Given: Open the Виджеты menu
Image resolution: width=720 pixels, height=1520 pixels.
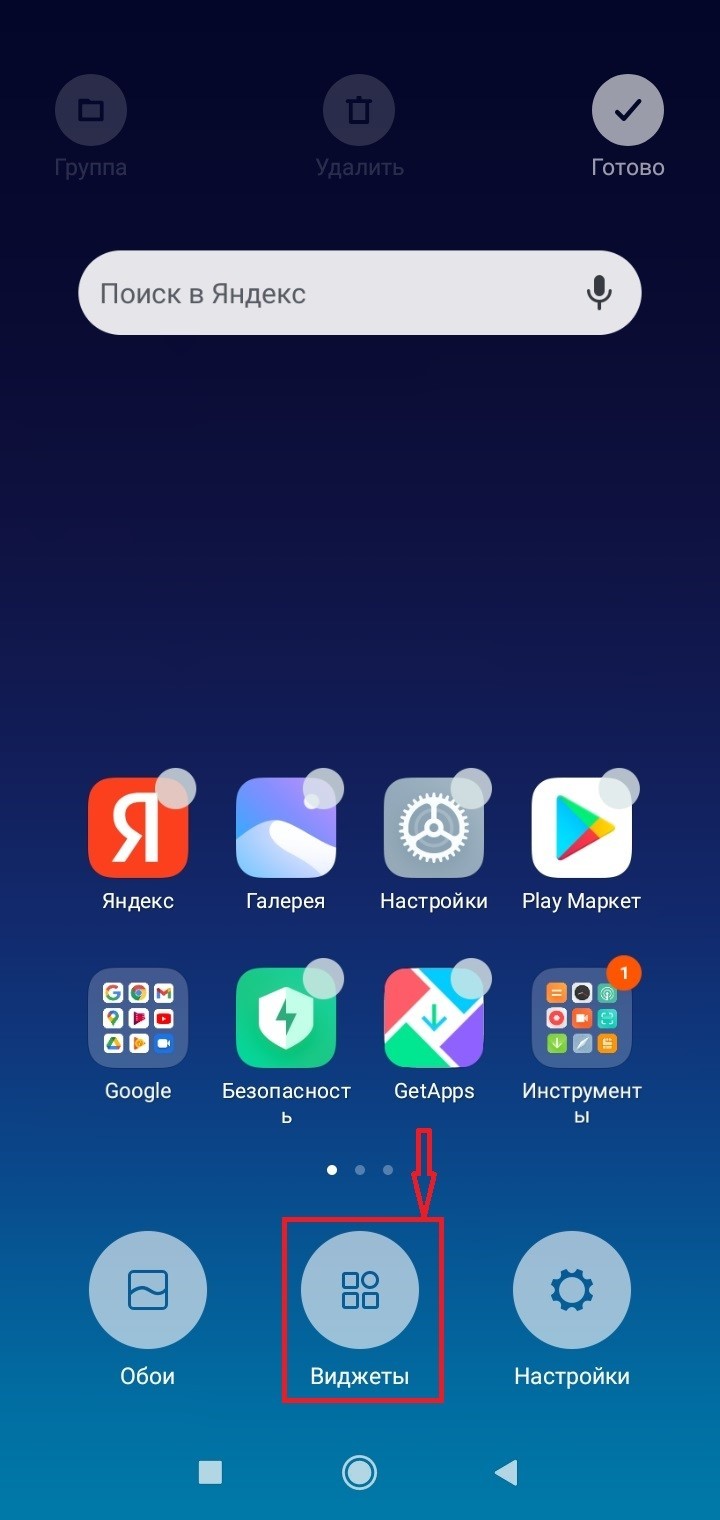Looking at the screenshot, I should (360, 1290).
